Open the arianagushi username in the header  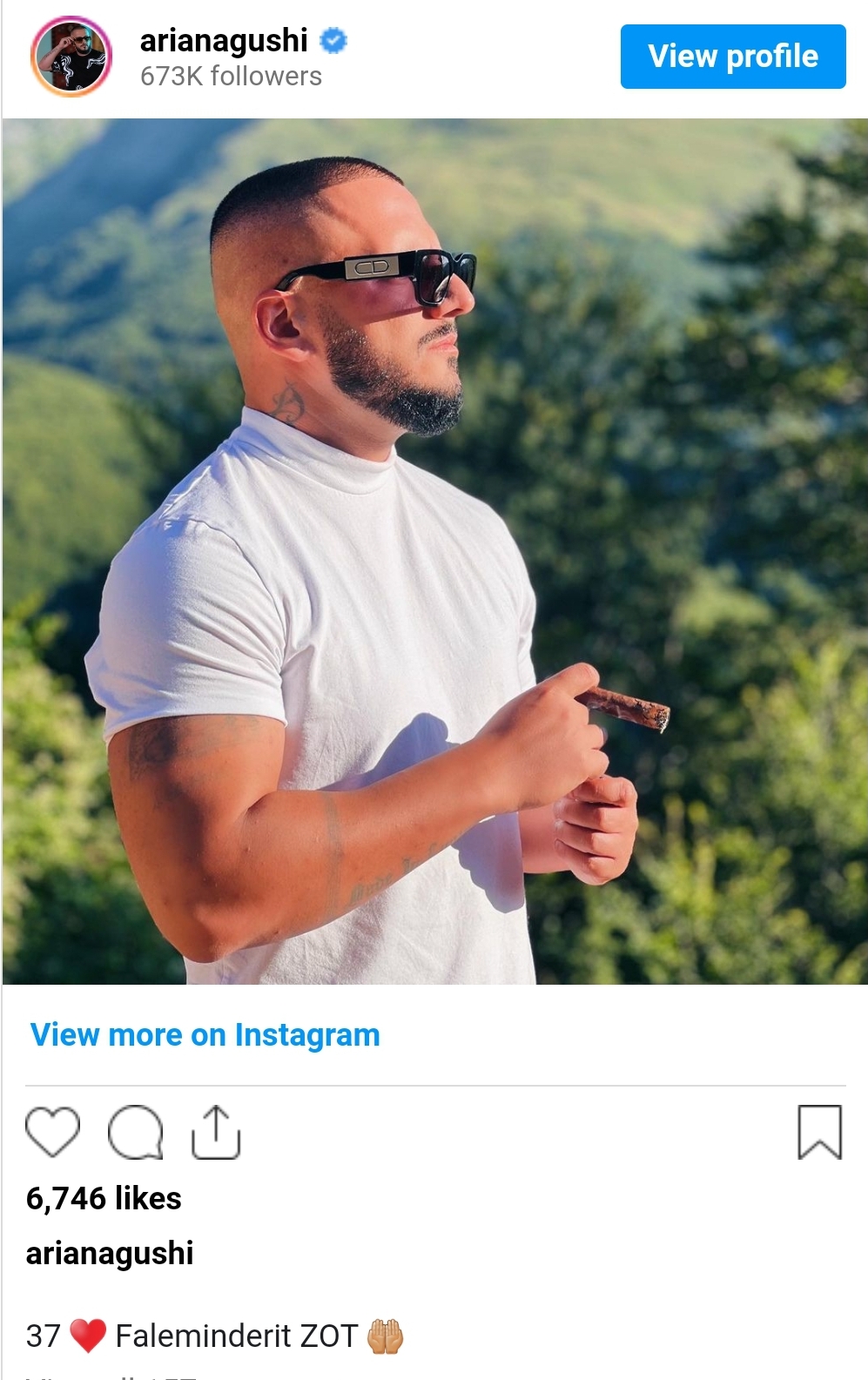[x=224, y=40]
